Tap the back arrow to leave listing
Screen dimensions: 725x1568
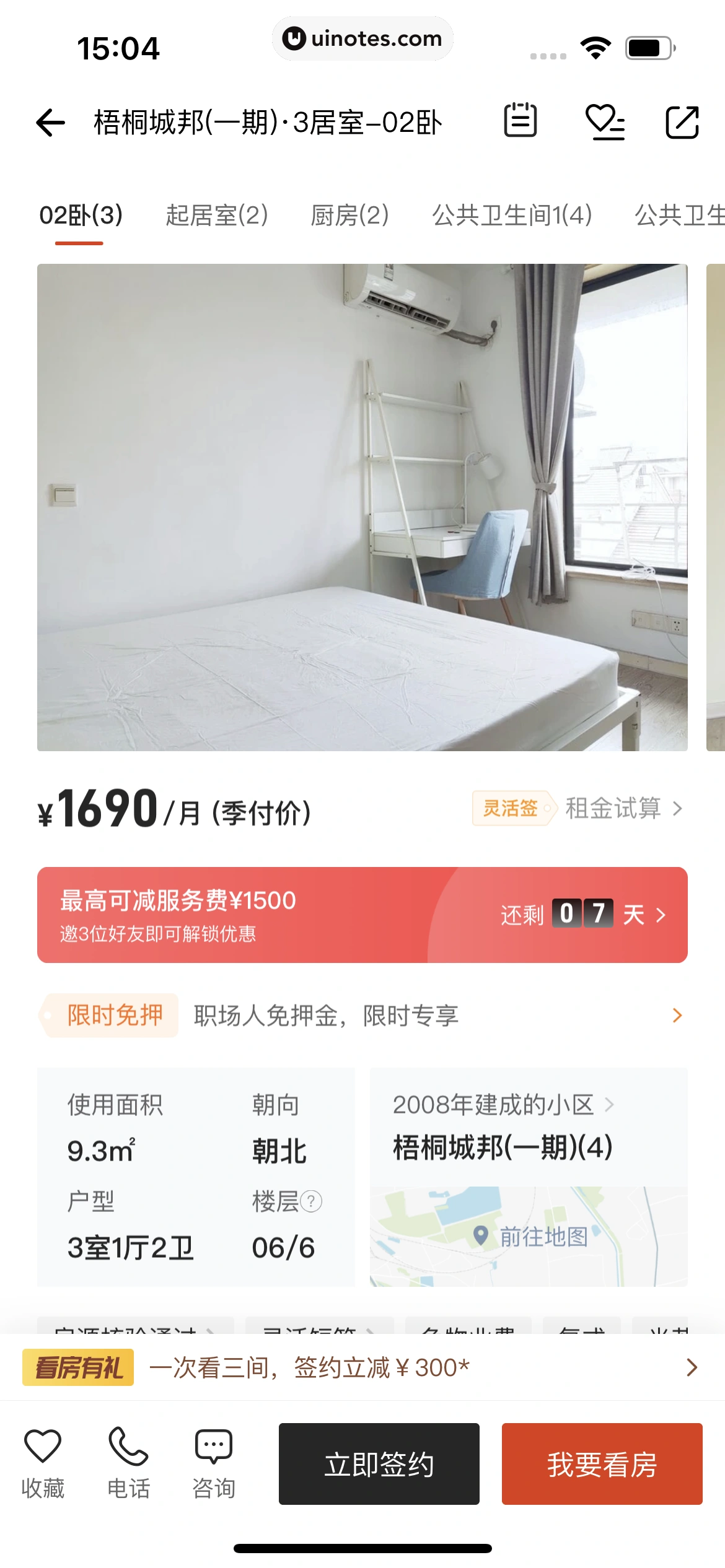[49, 123]
